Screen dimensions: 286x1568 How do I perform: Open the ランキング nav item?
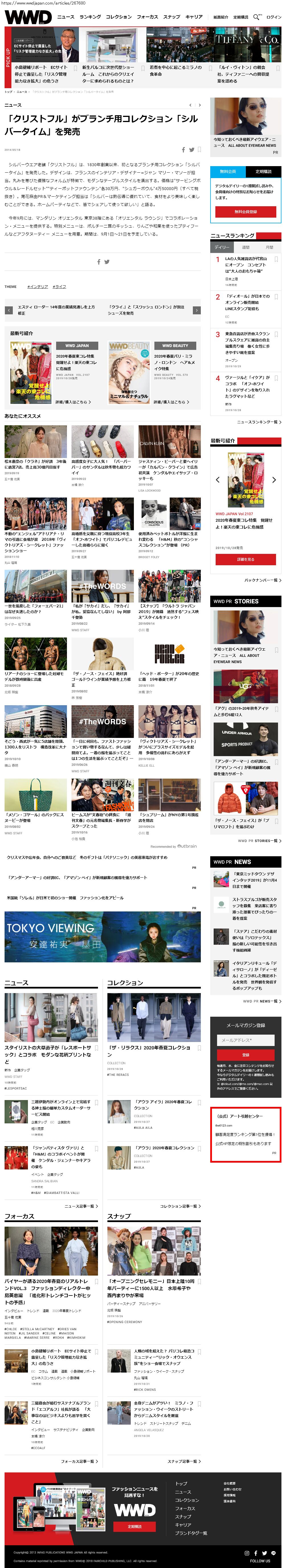(x=90, y=17)
